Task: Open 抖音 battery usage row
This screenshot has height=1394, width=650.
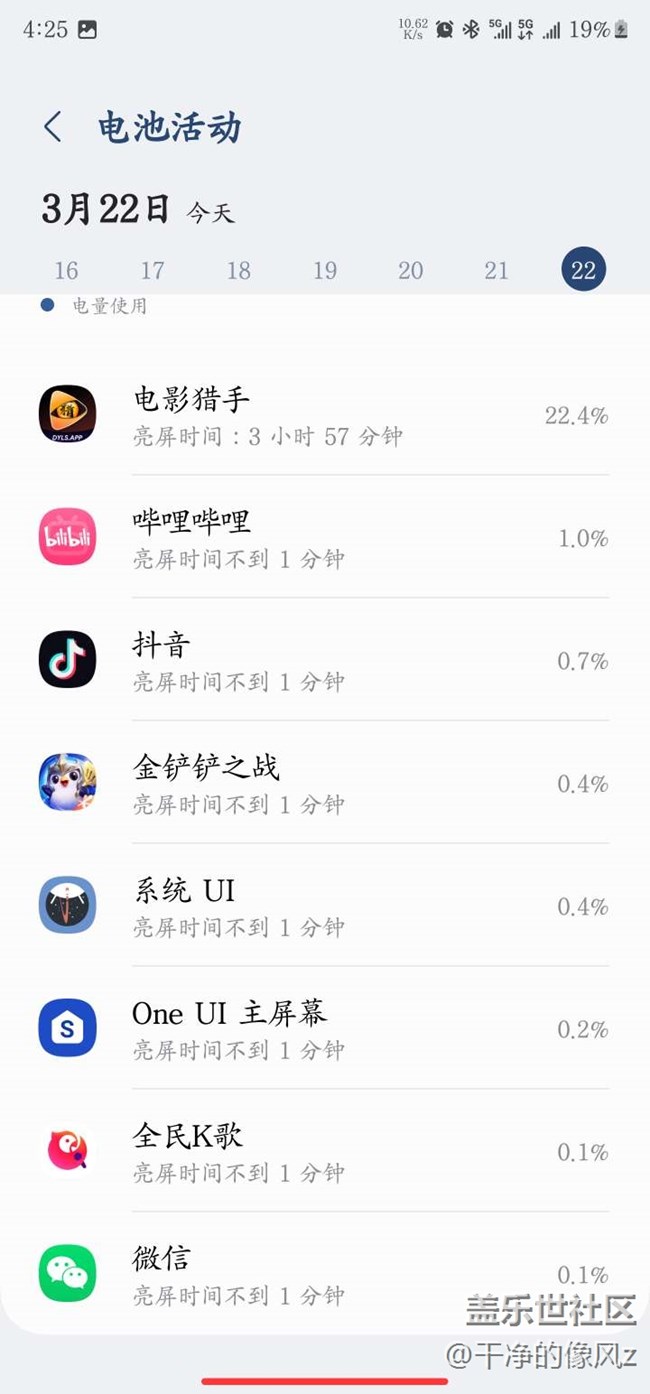Action: (324, 660)
